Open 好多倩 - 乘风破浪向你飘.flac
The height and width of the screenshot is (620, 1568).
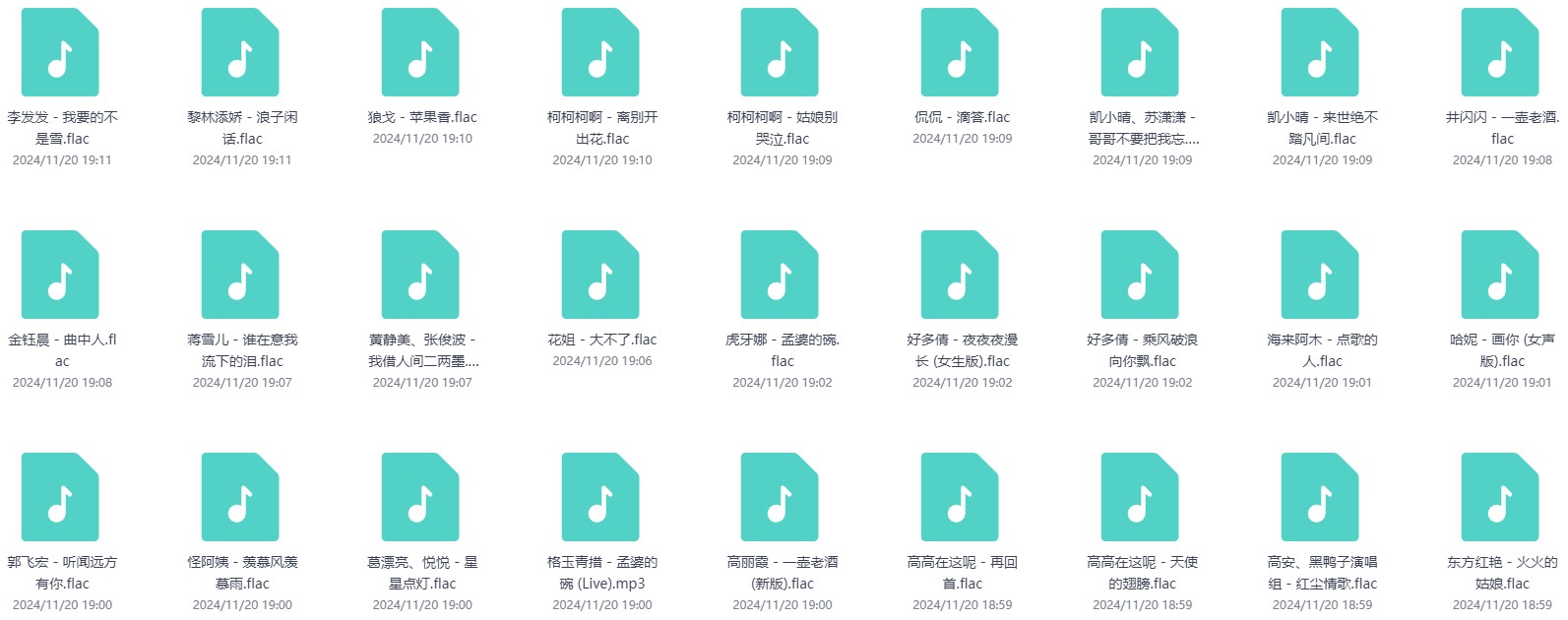click(x=1141, y=277)
